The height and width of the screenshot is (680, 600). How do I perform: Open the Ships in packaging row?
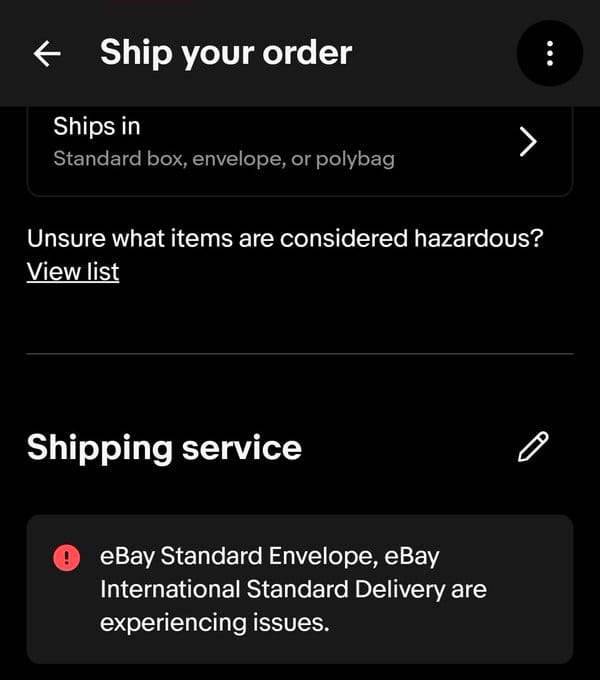[299, 143]
